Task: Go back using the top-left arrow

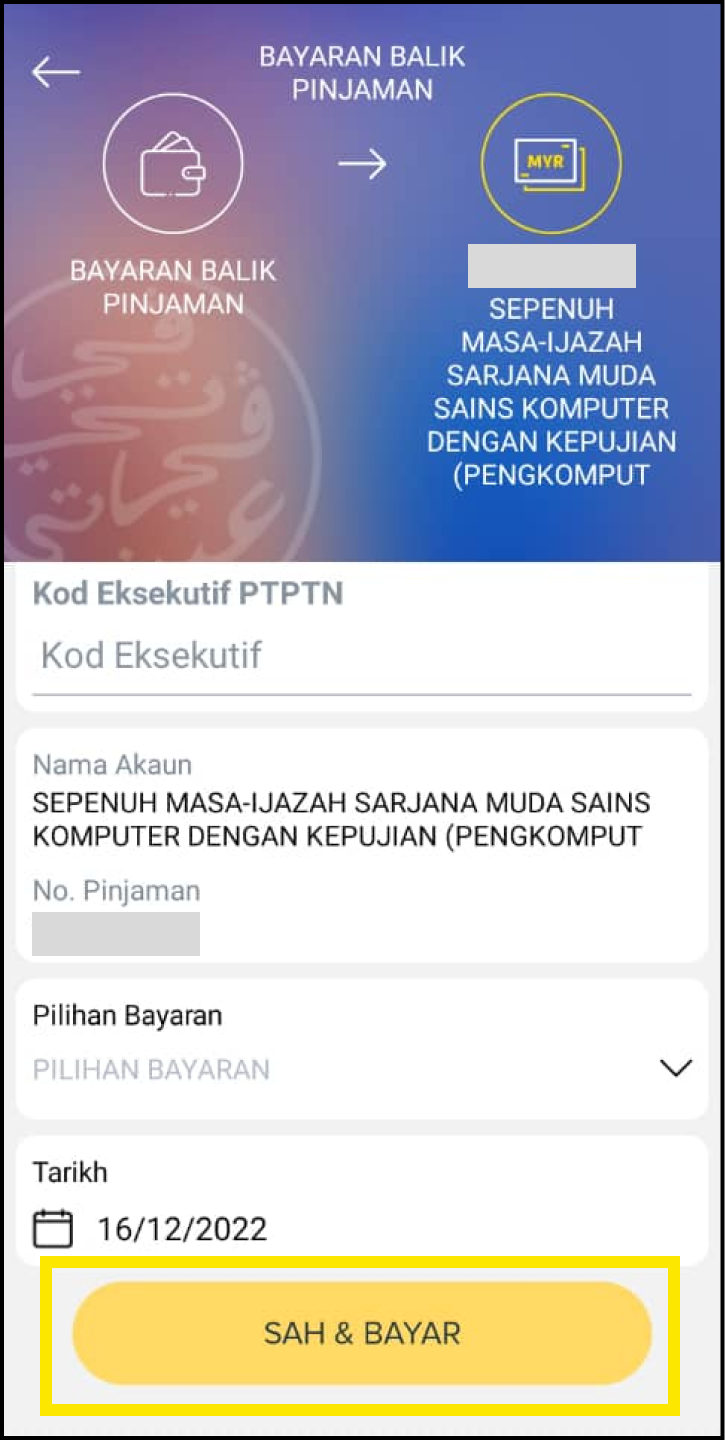Action: [x=55, y=72]
